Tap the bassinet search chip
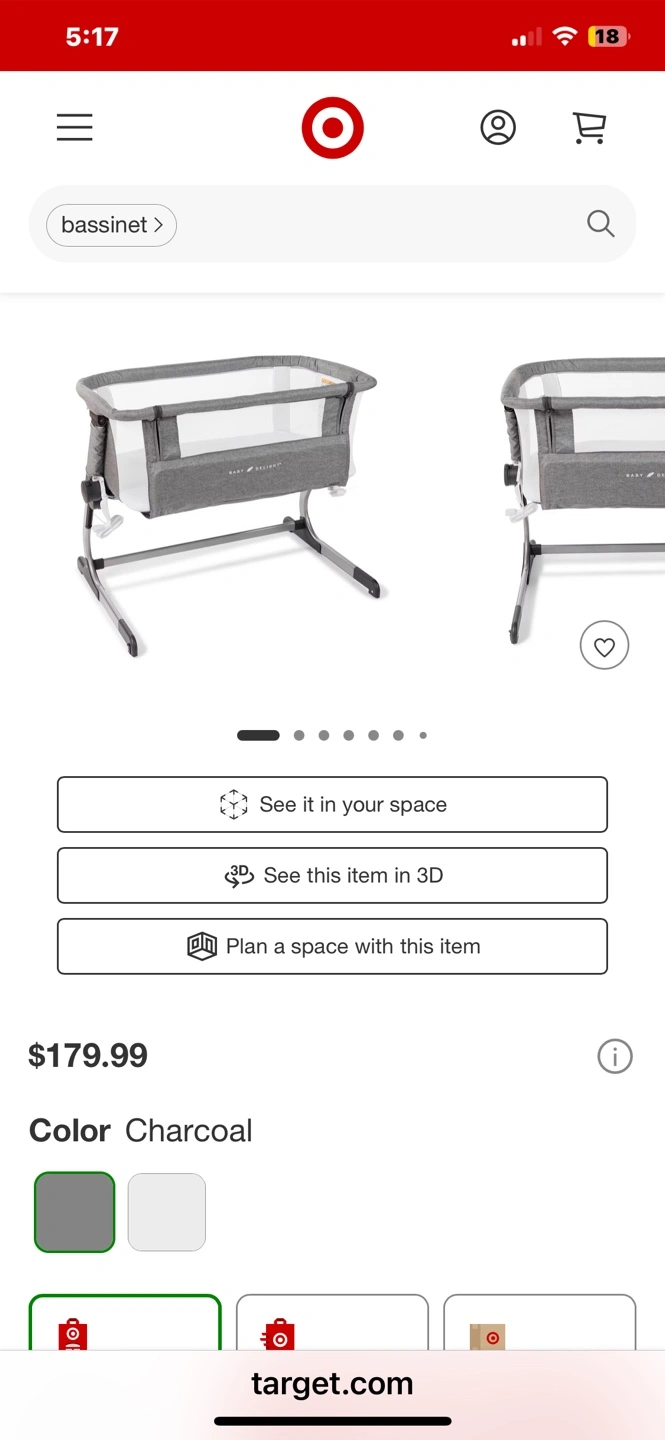The width and height of the screenshot is (665, 1440). [111, 225]
